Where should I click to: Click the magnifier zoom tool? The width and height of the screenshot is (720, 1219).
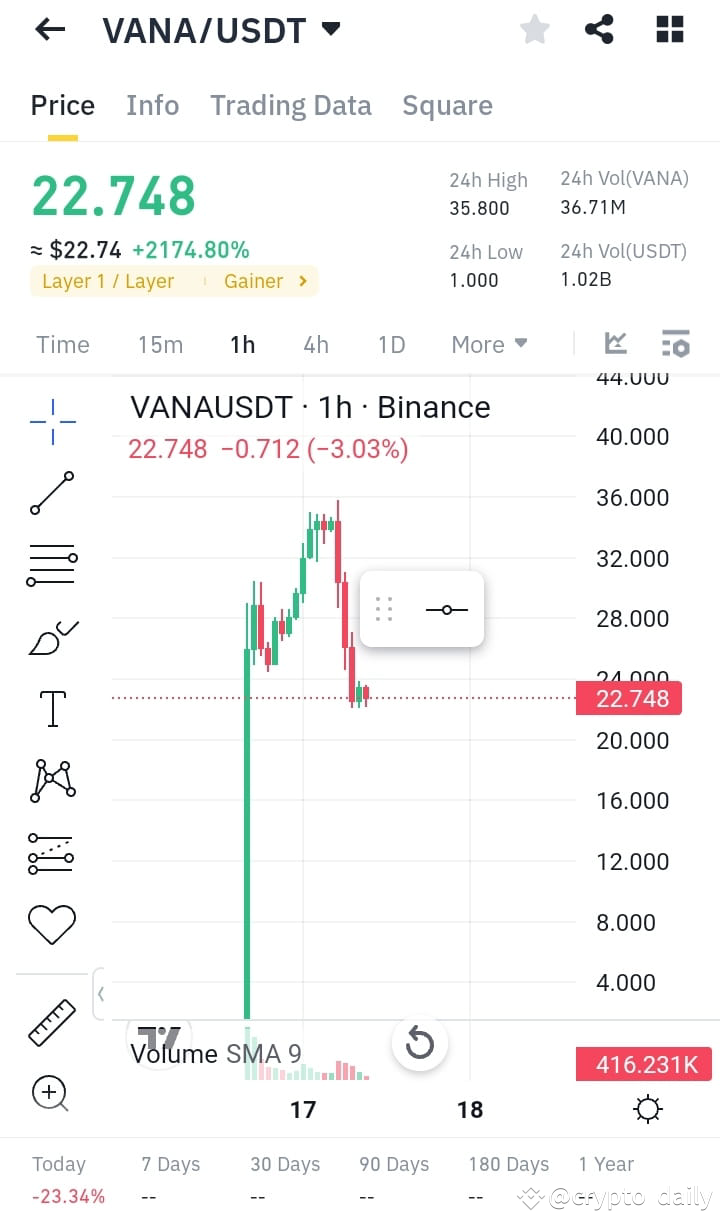click(x=51, y=1094)
